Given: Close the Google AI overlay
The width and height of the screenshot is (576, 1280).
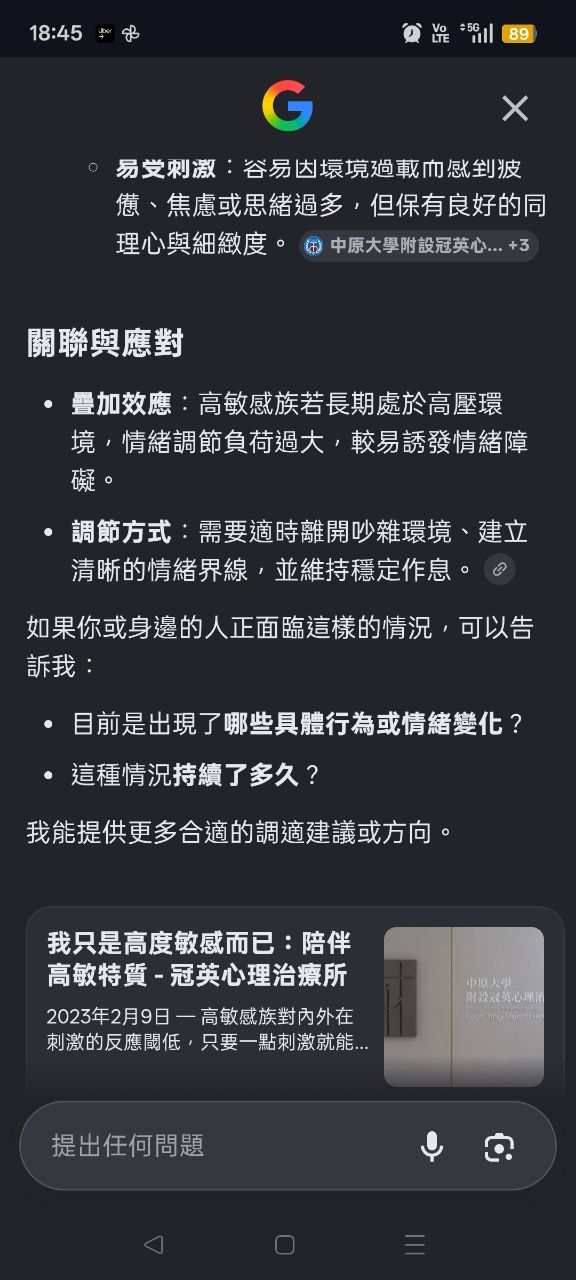Looking at the screenshot, I should pos(515,108).
